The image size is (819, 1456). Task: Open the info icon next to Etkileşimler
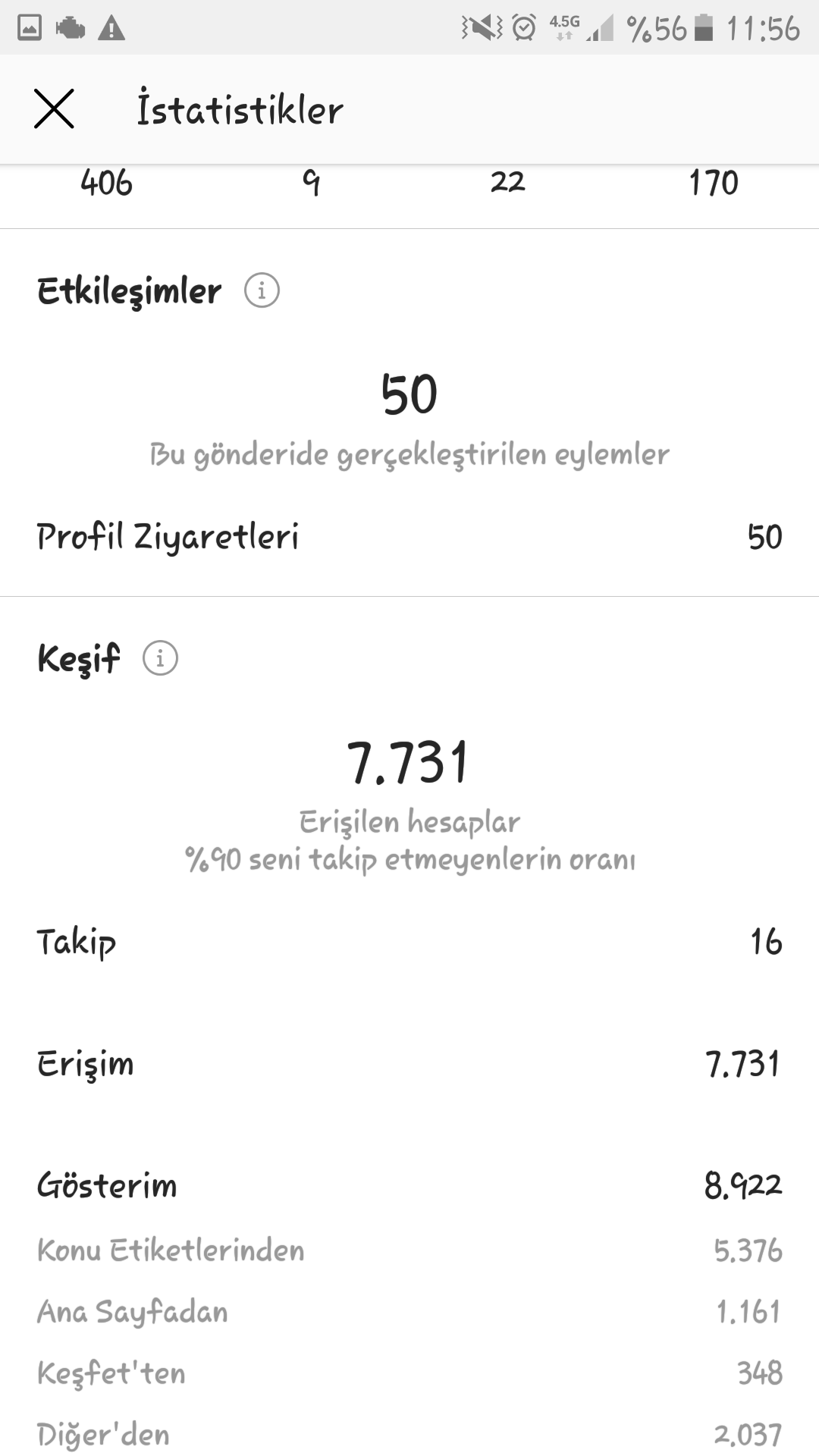262,290
